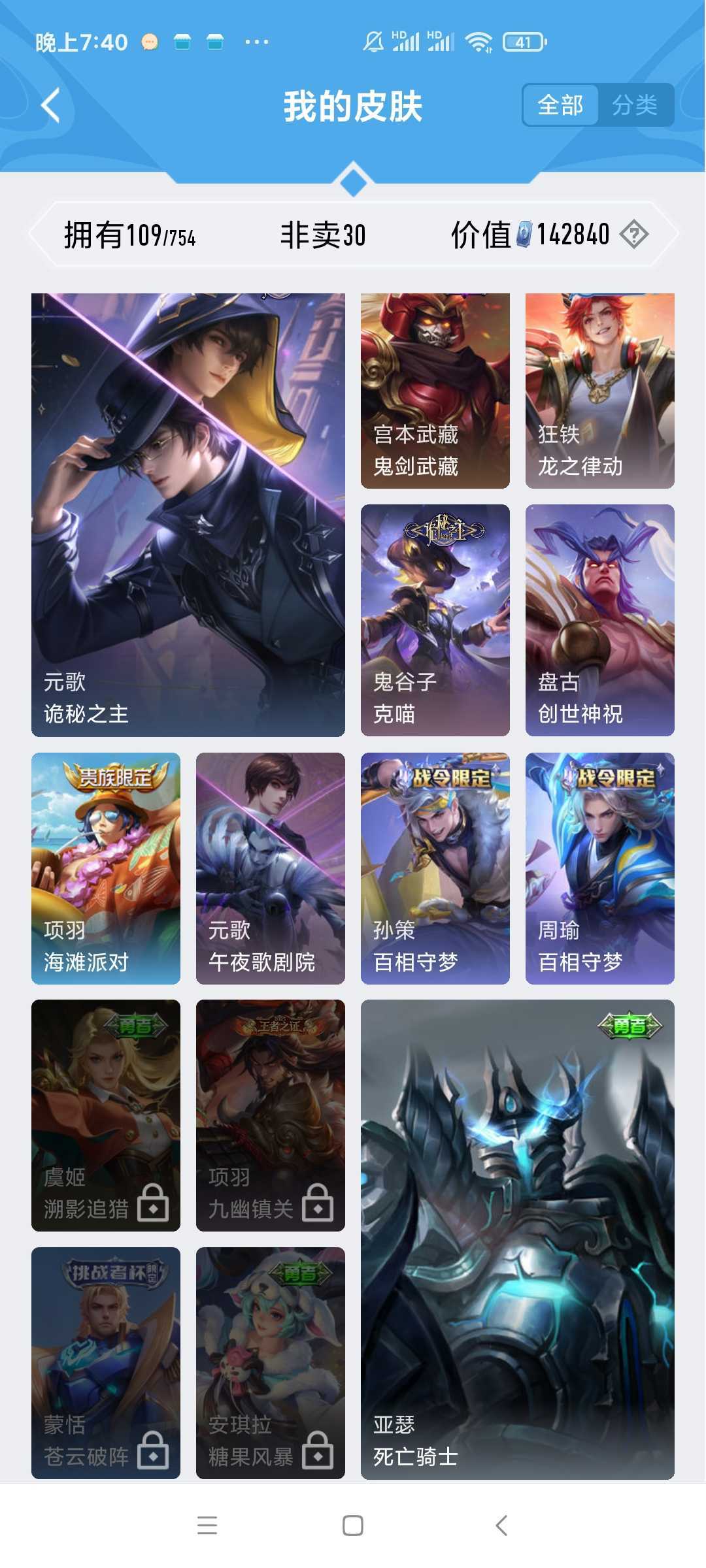View the 盘古 创世神祝 skin
Screen dimensions: 706x1568
pyautogui.click(x=599, y=619)
